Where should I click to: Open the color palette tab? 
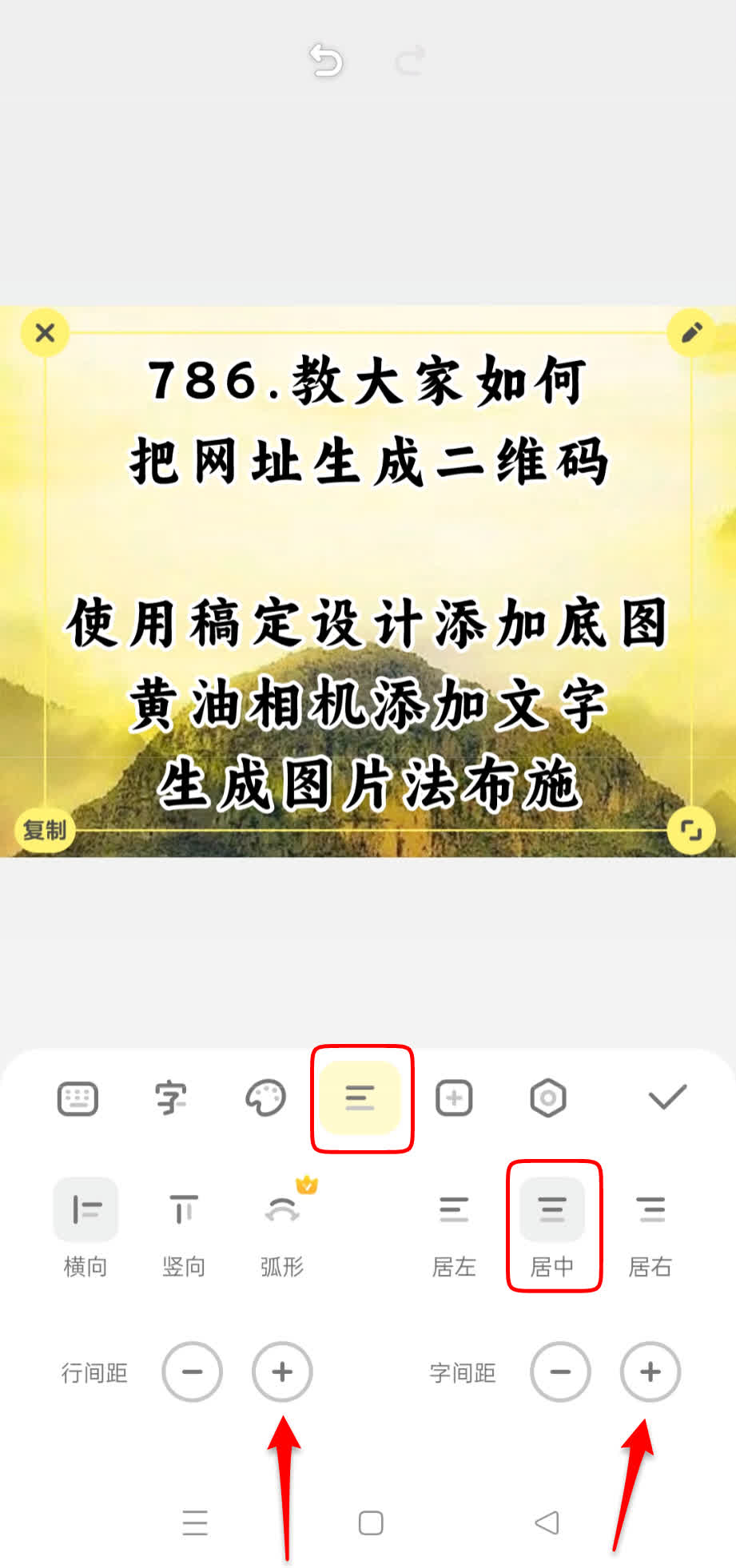click(x=265, y=1098)
